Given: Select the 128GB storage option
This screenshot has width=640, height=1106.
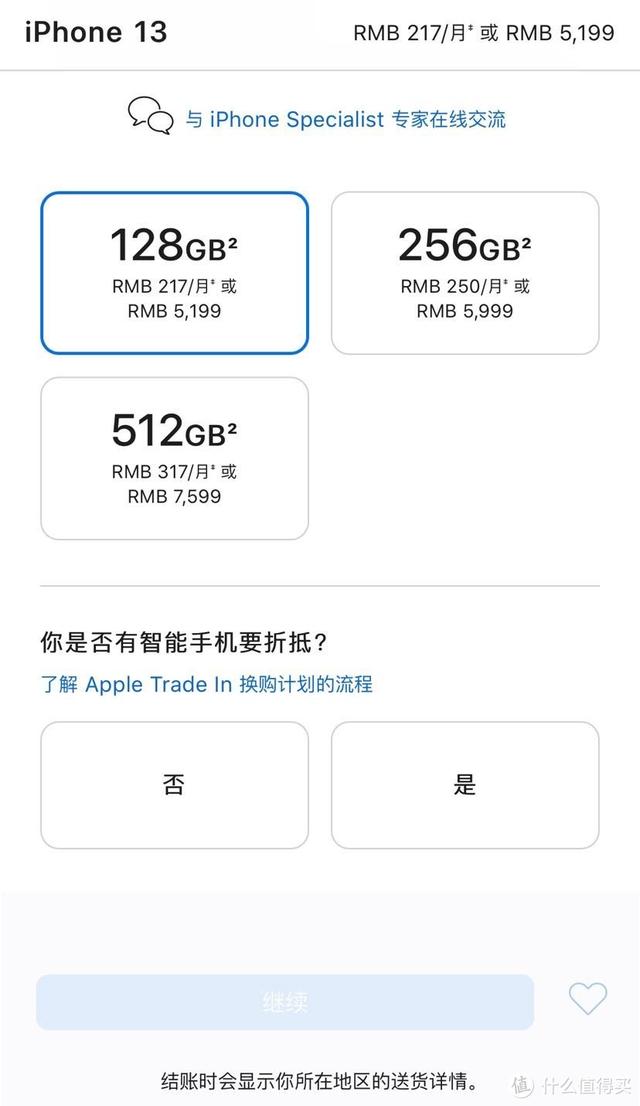Looking at the screenshot, I should (x=174, y=273).
